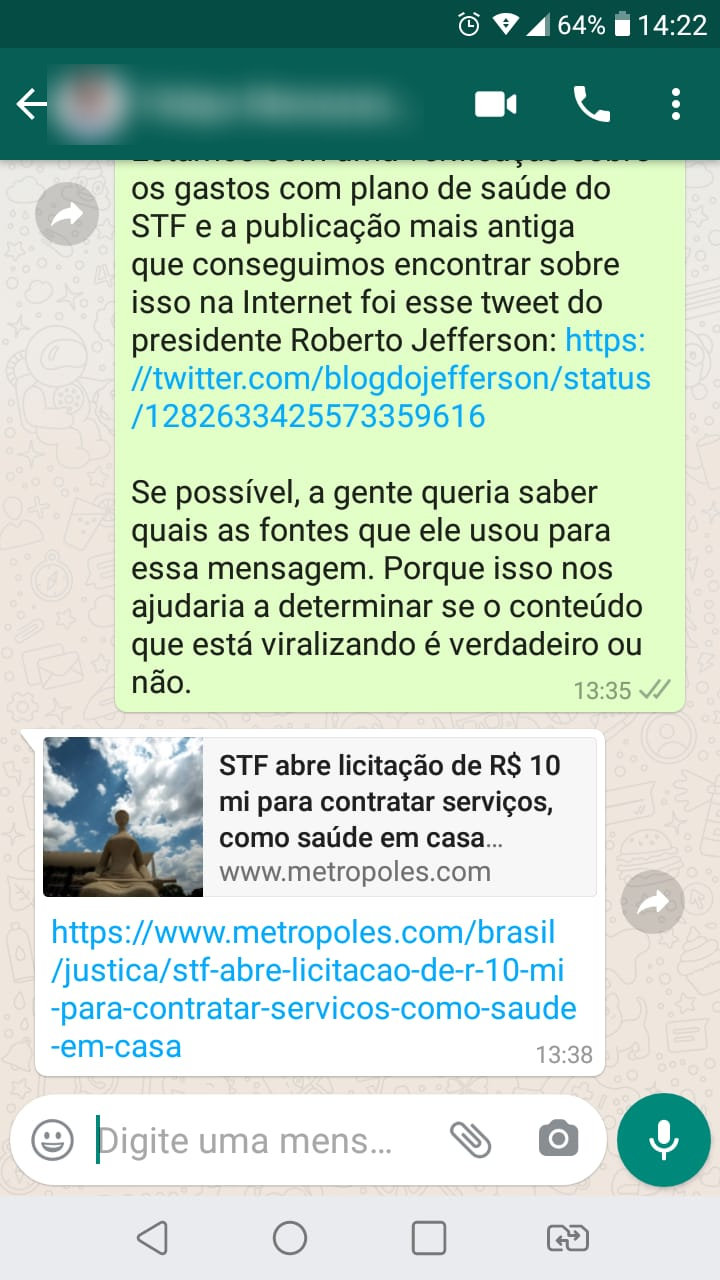Viewport: 720px width, 1280px height.
Task: Start a video call with this contact
Action: 496,104
